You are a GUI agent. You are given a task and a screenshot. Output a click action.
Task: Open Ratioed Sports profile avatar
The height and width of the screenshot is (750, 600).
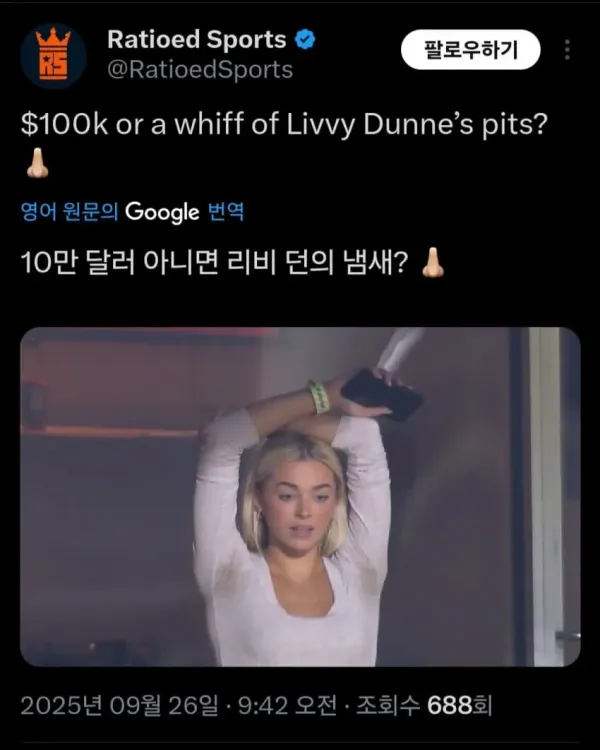point(53,55)
